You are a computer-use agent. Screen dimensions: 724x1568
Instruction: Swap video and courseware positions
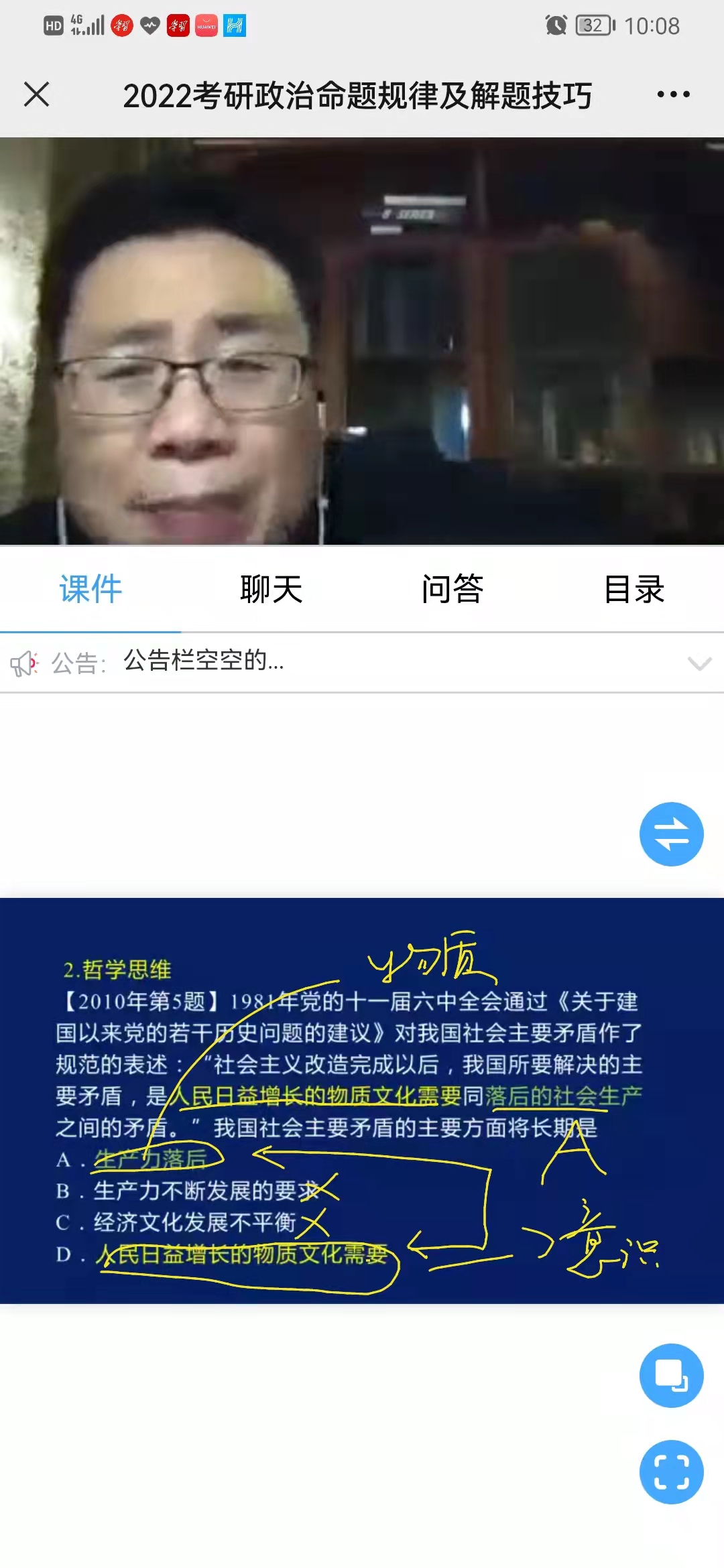click(671, 834)
